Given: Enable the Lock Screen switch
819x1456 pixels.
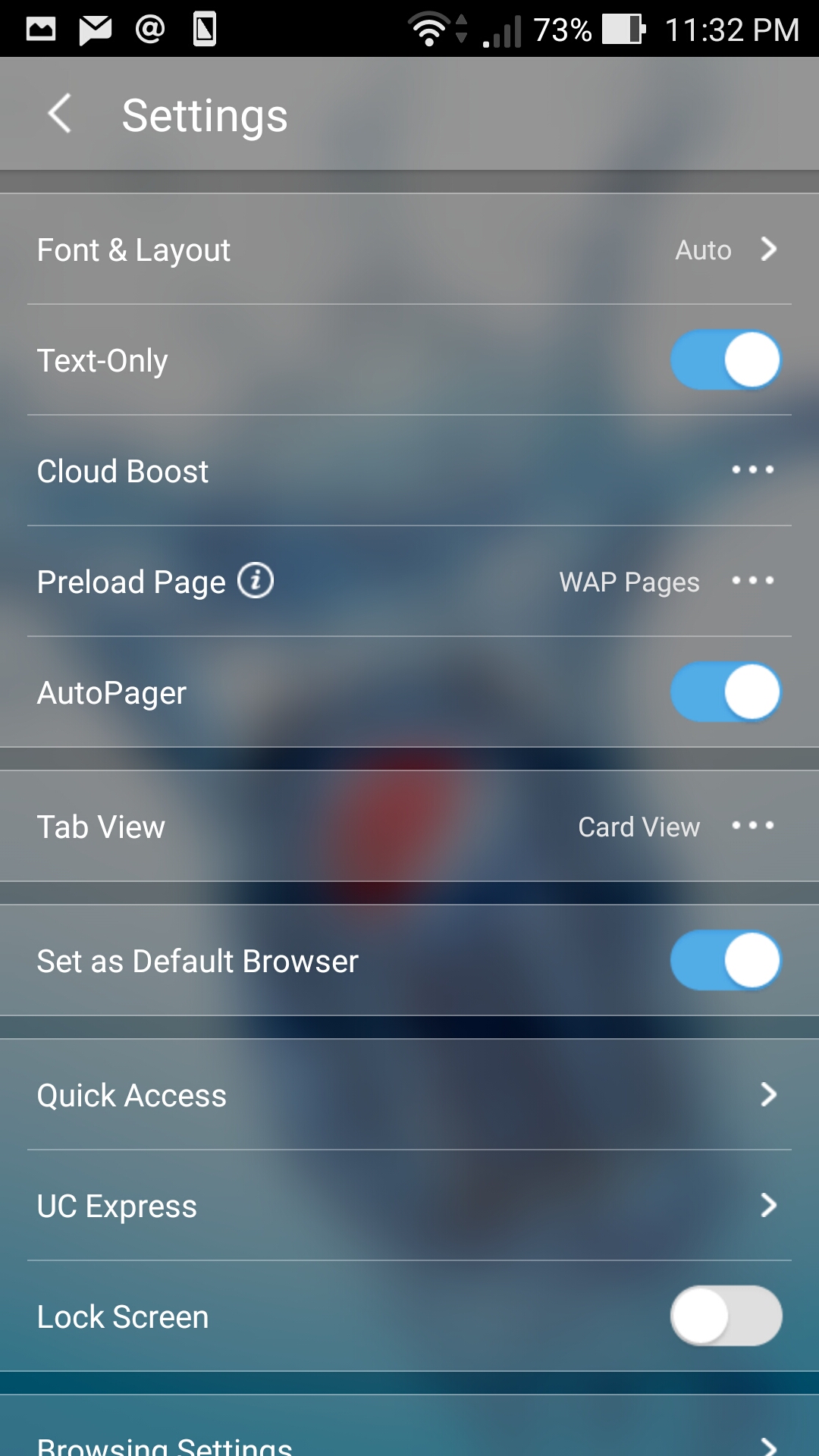Looking at the screenshot, I should [x=726, y=1316].
